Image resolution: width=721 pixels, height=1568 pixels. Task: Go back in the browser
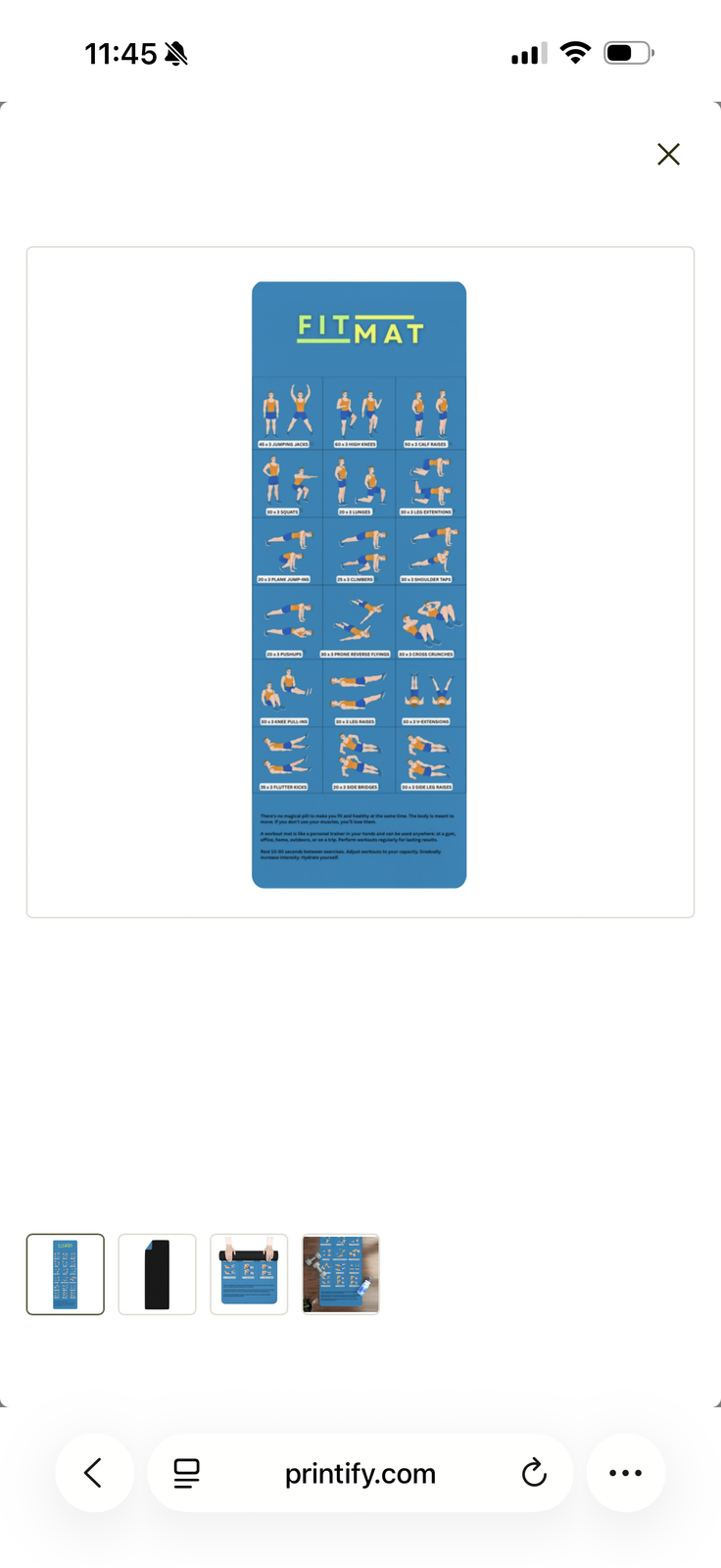coord(94,1472)
